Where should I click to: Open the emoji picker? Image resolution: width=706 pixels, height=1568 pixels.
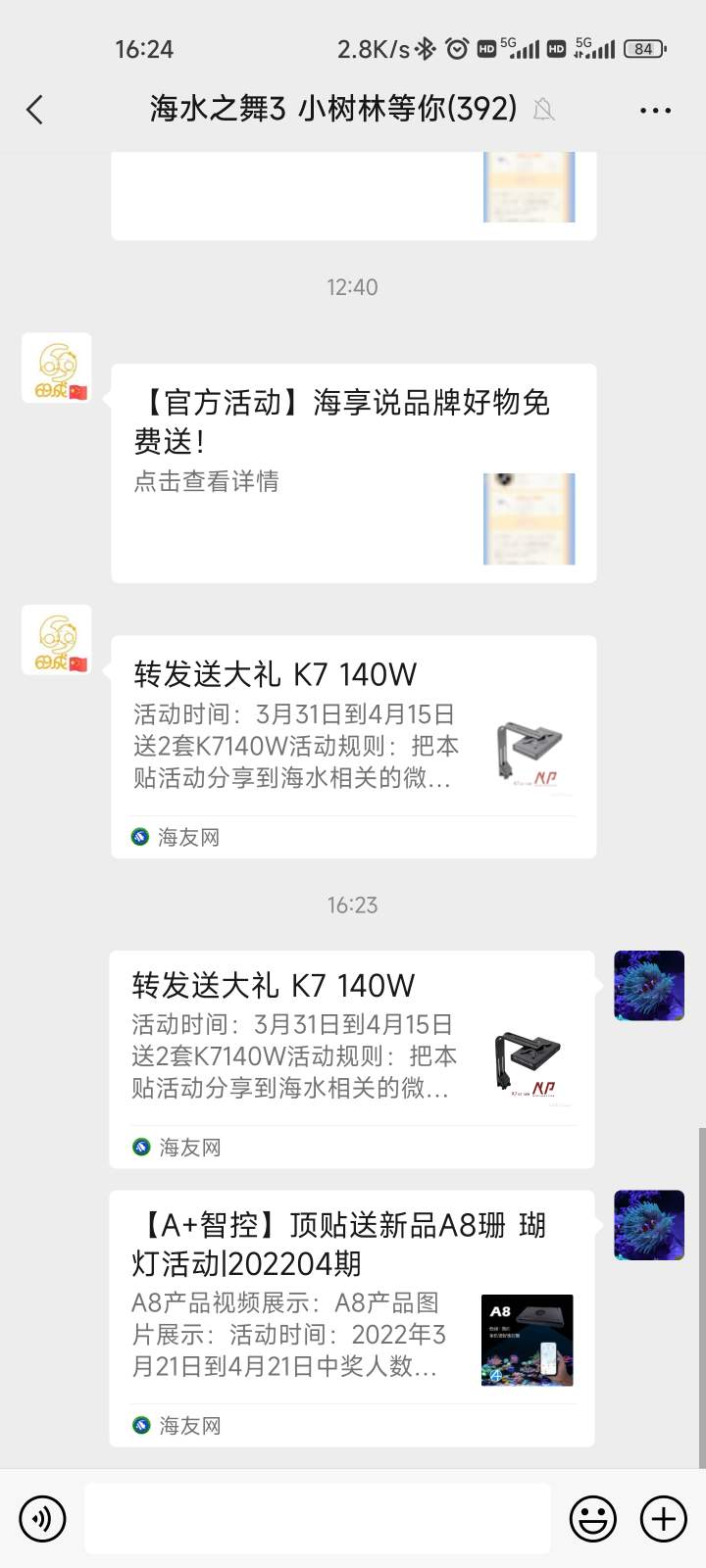coord(593,1518)
